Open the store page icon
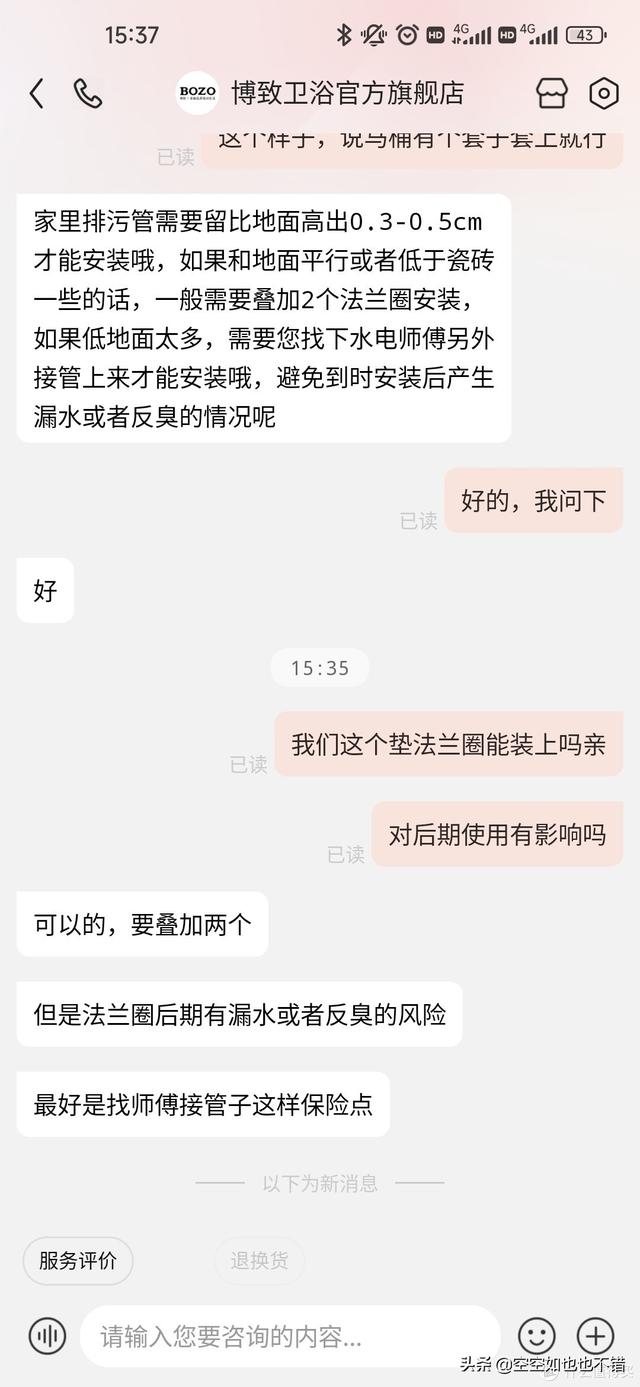640x1387 pixels. [x=551, y=94]
